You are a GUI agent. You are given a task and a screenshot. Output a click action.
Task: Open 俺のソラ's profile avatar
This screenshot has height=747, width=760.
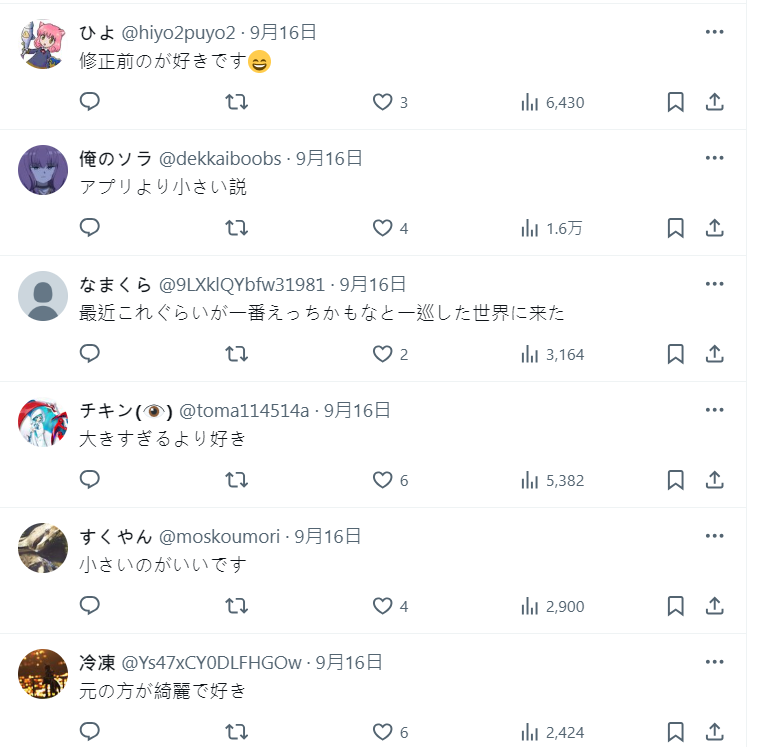coord(42,169)
